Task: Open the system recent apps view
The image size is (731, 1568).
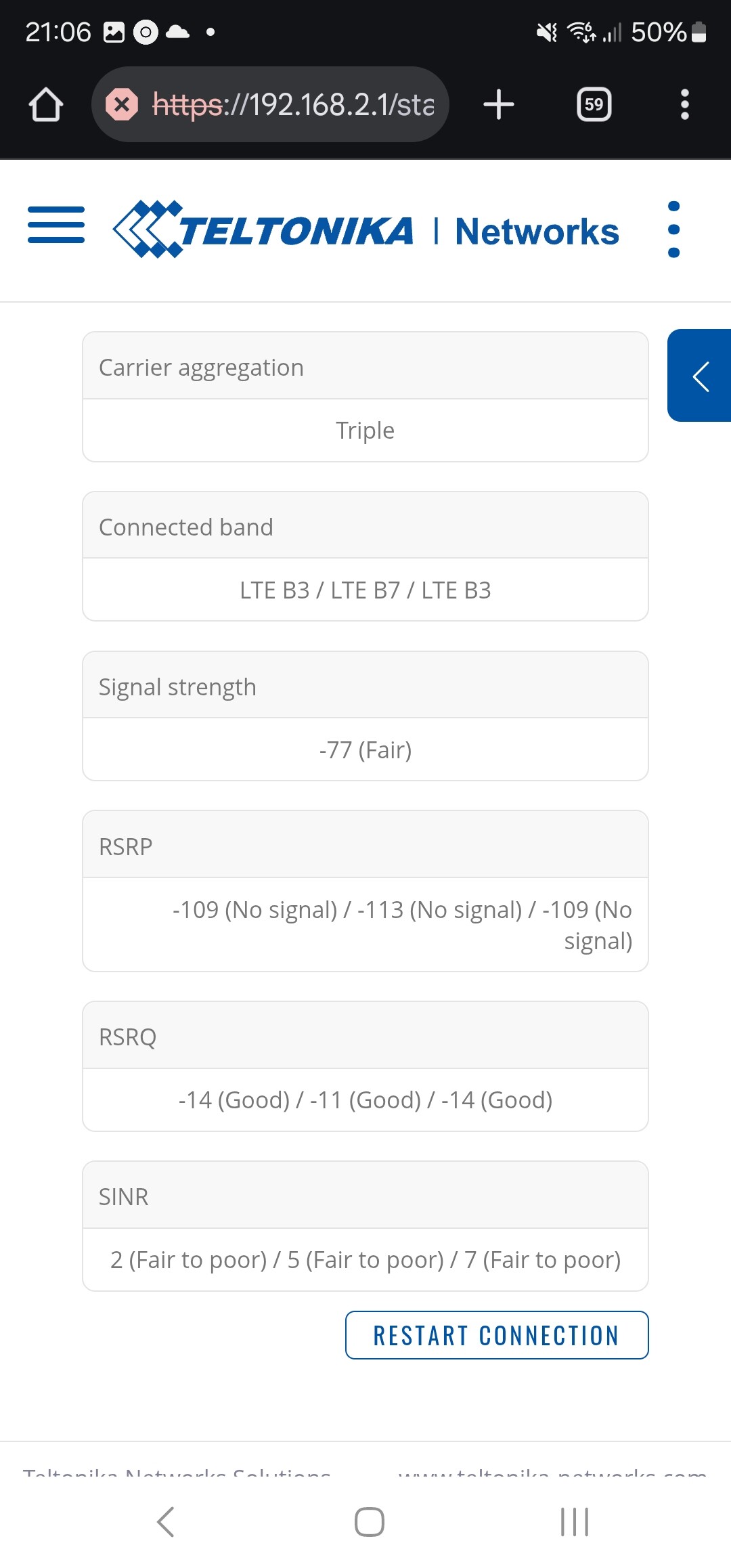Action: [575, 1522]
